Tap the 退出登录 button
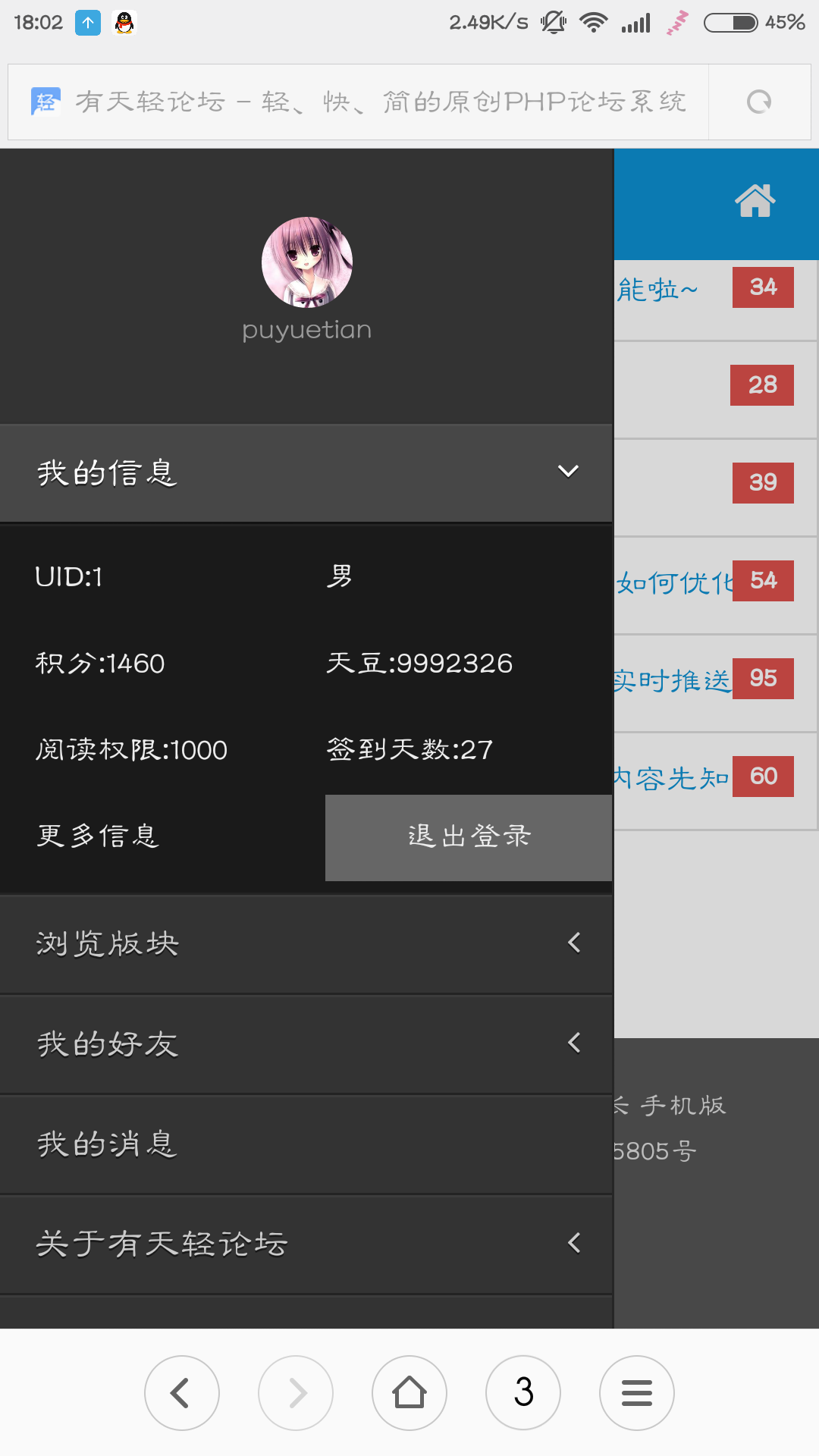The height and width of the screenshot is (1456, 819). [x=469, y=837]
